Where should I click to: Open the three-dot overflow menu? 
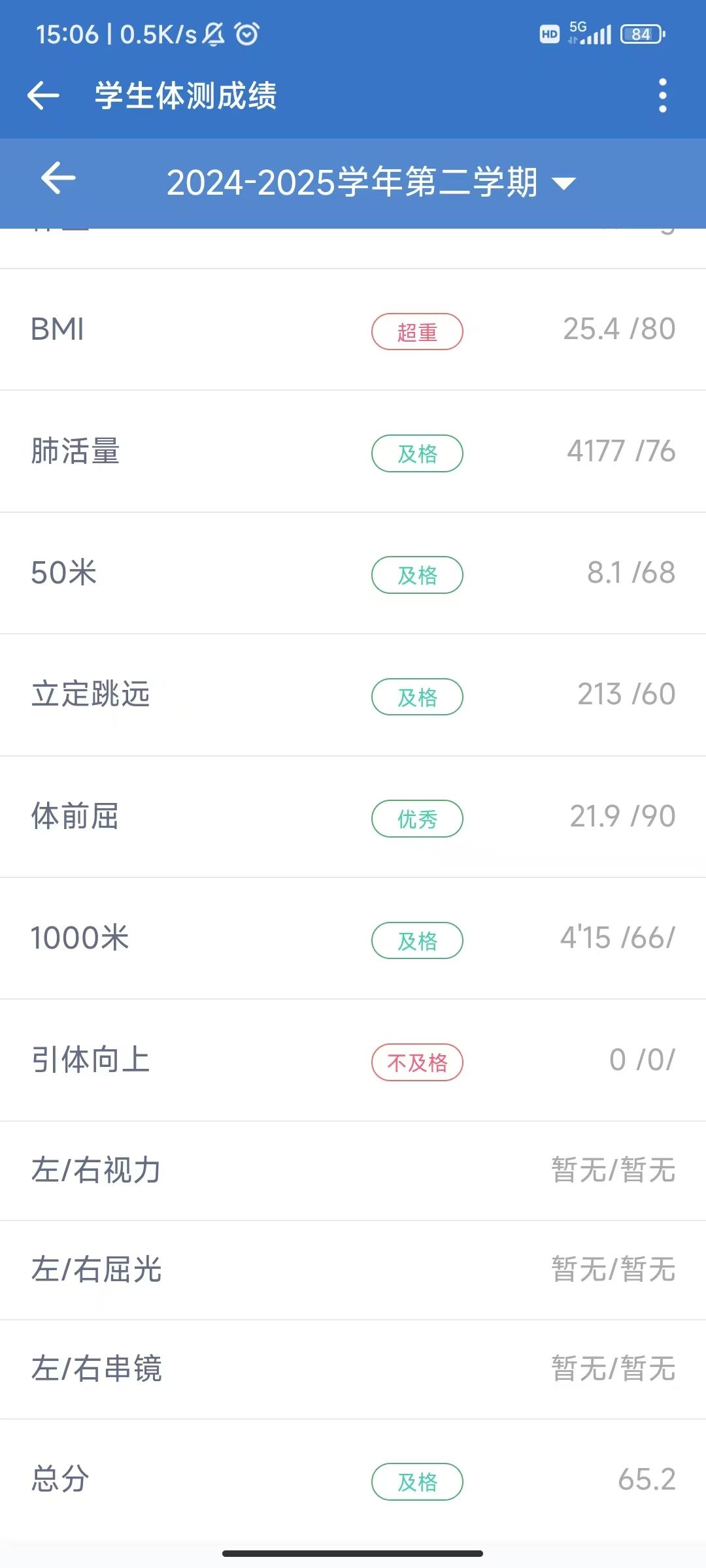coord(662,96)
